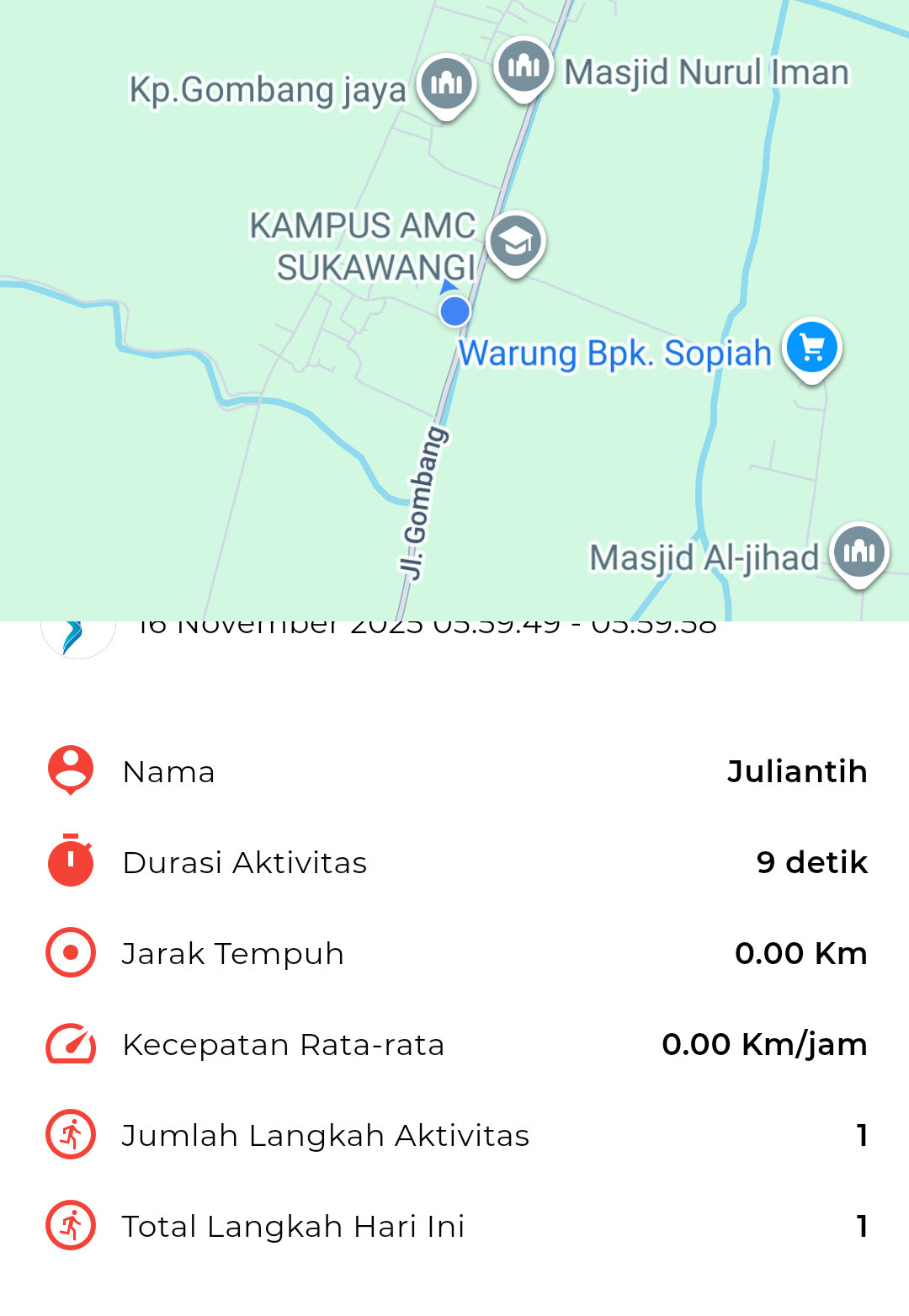Viewport: 909px width, 1316px height.
Task: Select the KAMPUS AMC SUKAWANGI marker
Action: coord(516,242)
